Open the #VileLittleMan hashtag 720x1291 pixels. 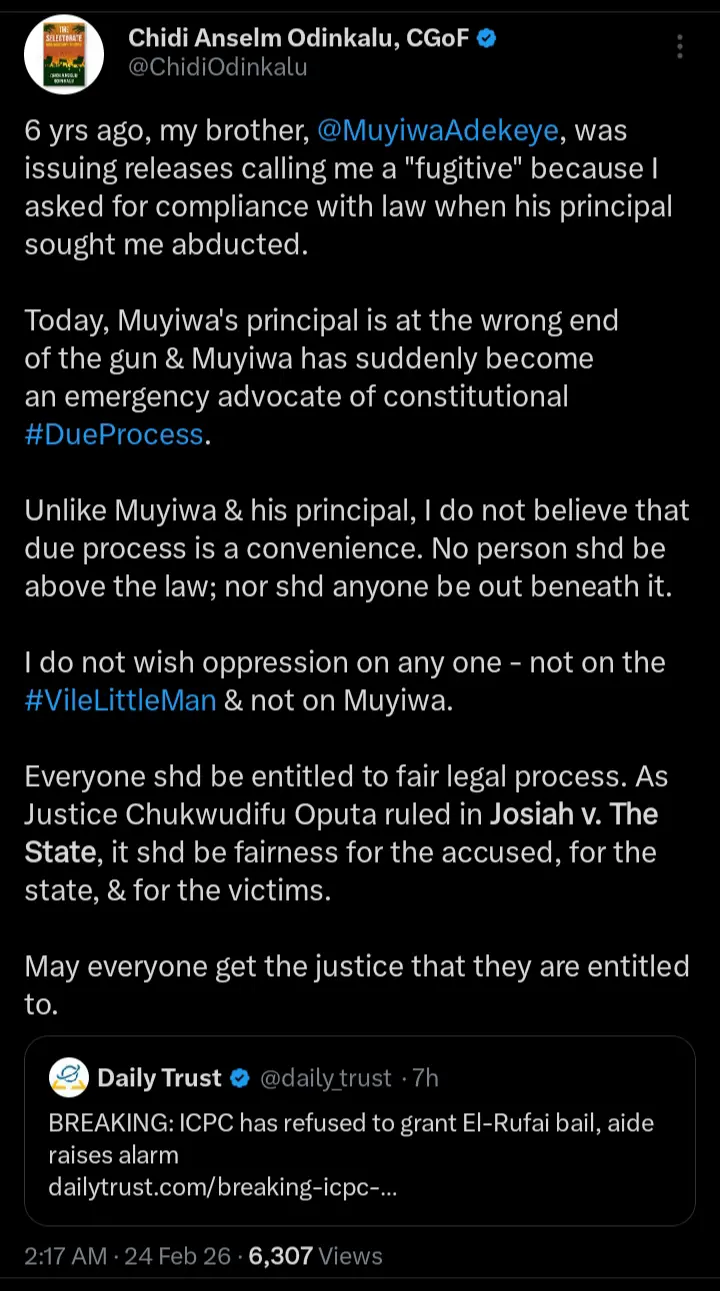[121, 700]
